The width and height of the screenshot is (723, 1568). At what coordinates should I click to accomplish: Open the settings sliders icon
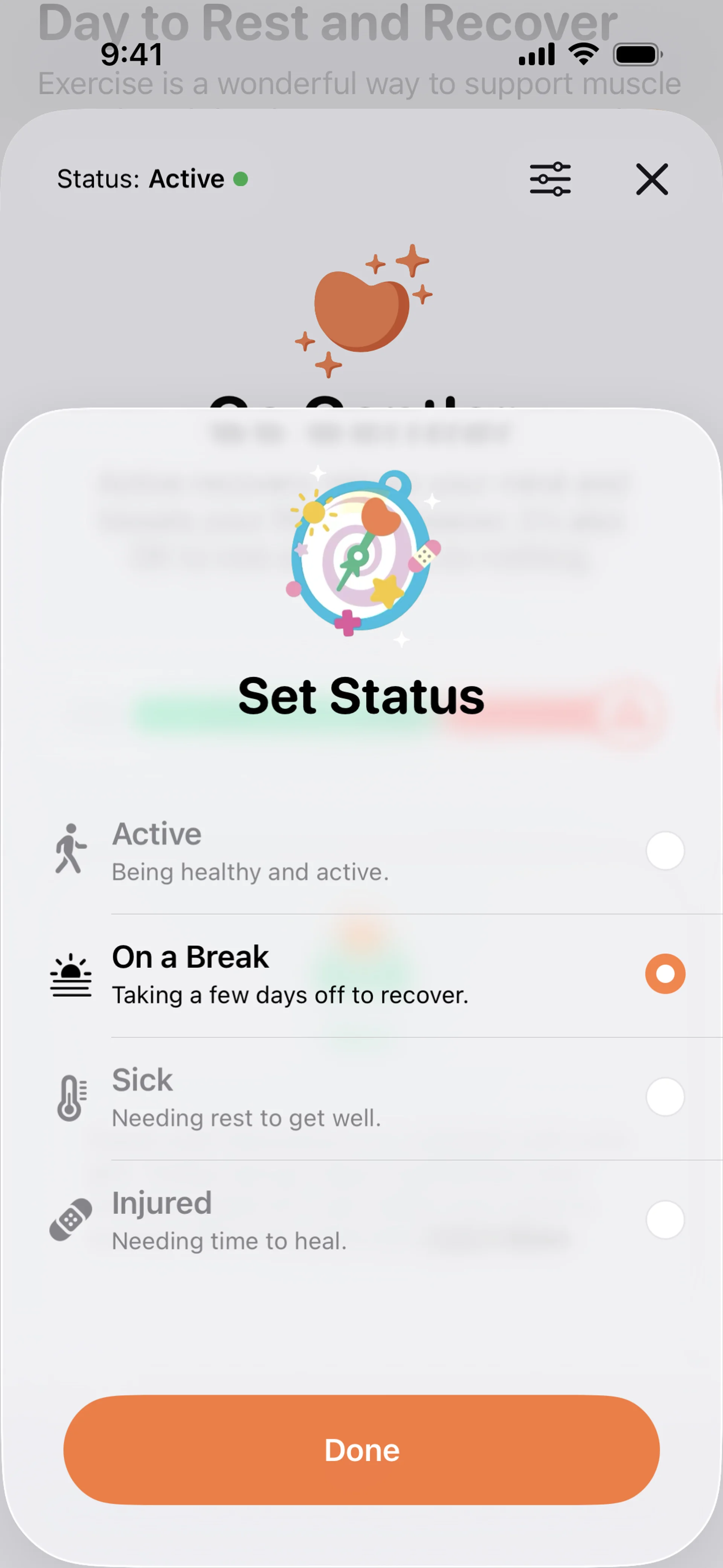549,179
